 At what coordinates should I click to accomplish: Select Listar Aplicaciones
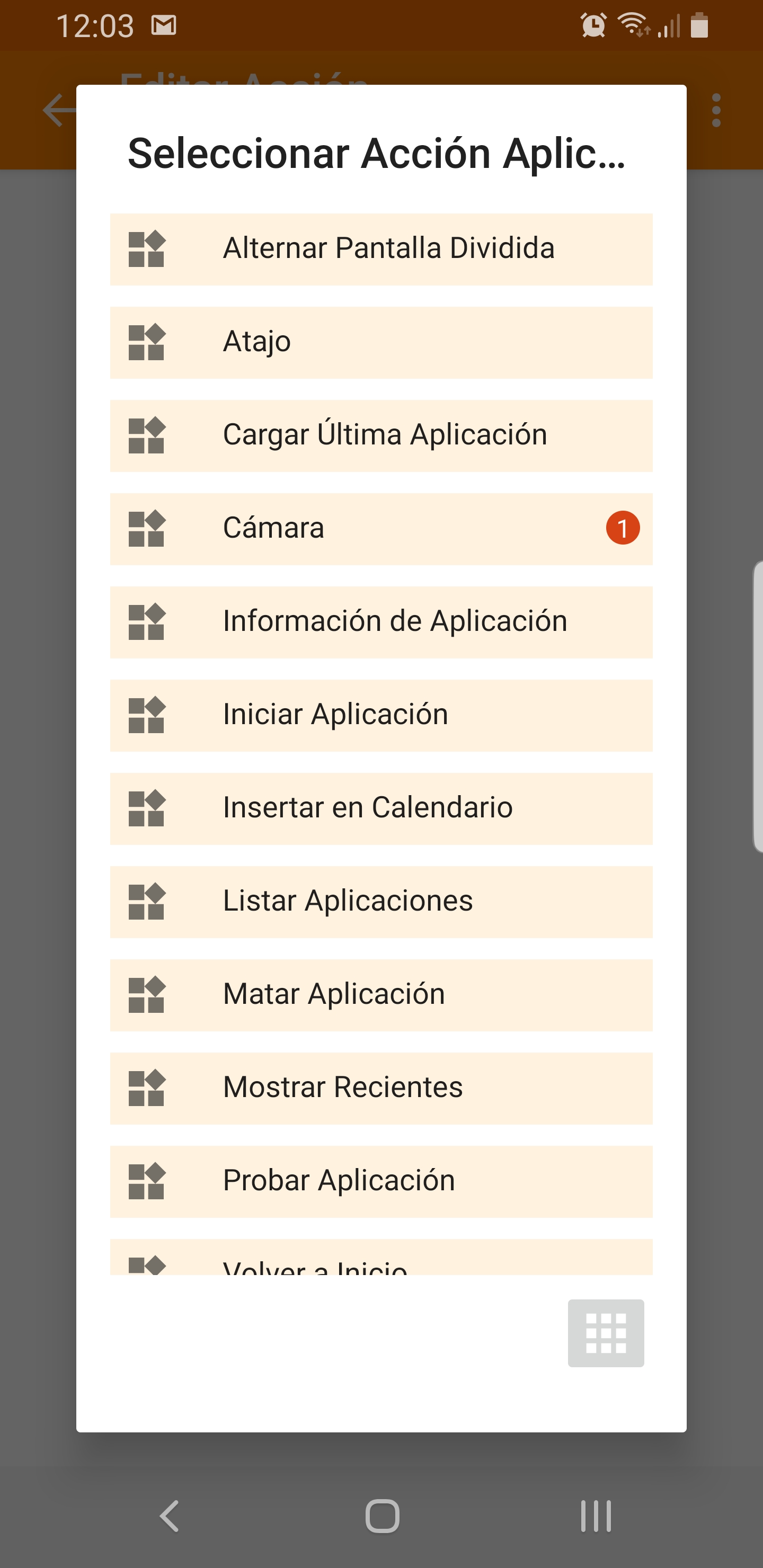pyautogui.click(x=381, y=902)
